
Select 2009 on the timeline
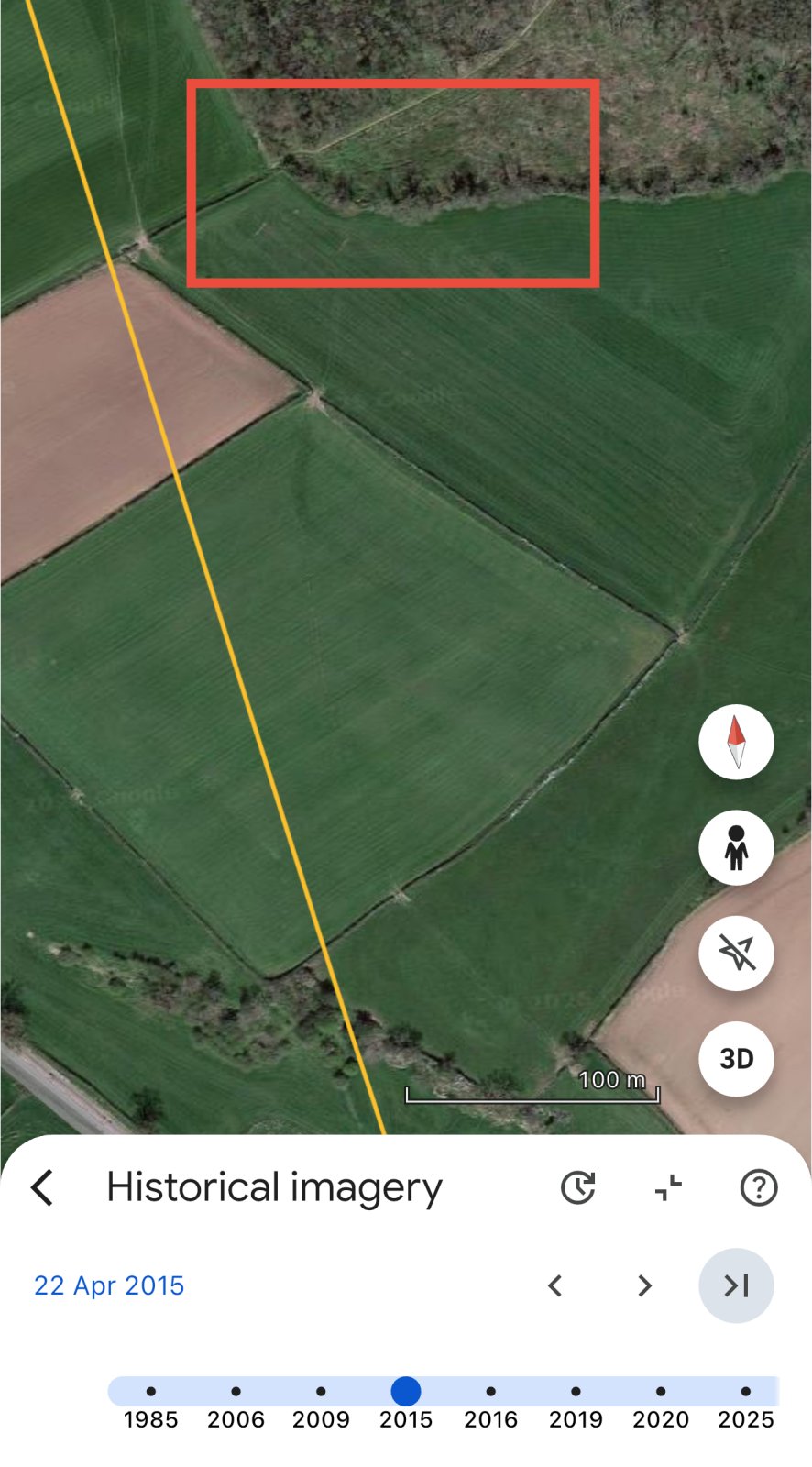[321, 1392]
